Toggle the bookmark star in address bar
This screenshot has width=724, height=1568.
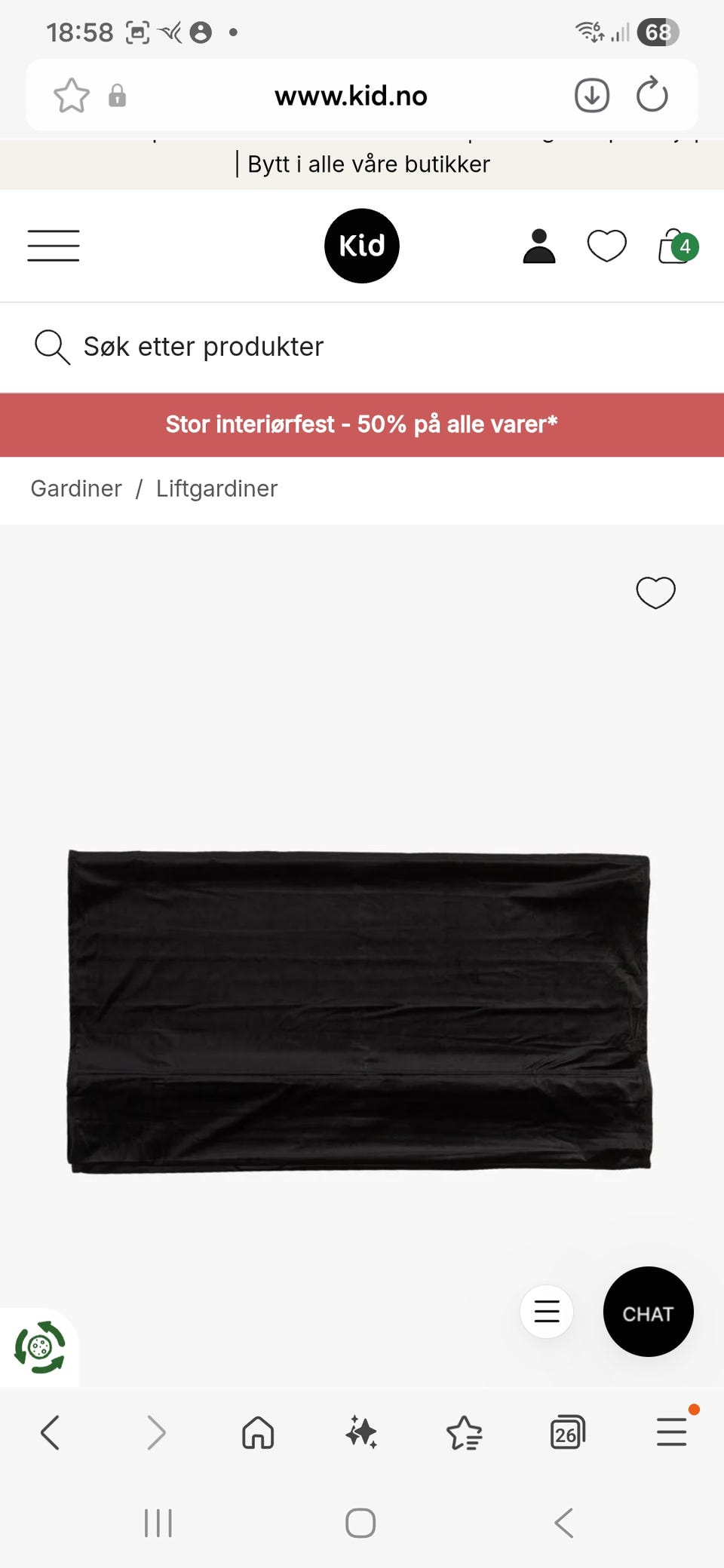71,95
